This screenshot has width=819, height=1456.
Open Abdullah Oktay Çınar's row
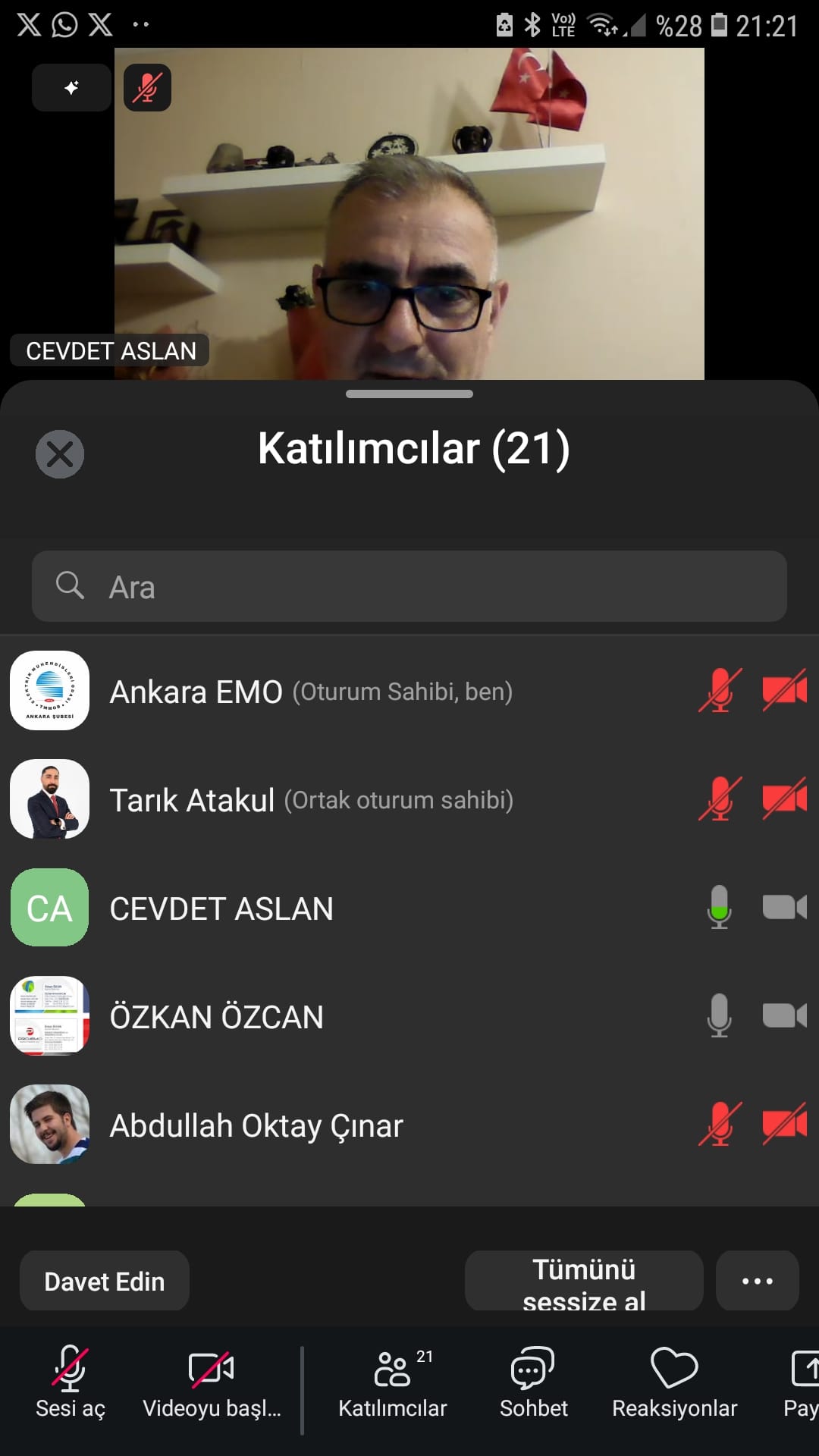point(409,1125)
